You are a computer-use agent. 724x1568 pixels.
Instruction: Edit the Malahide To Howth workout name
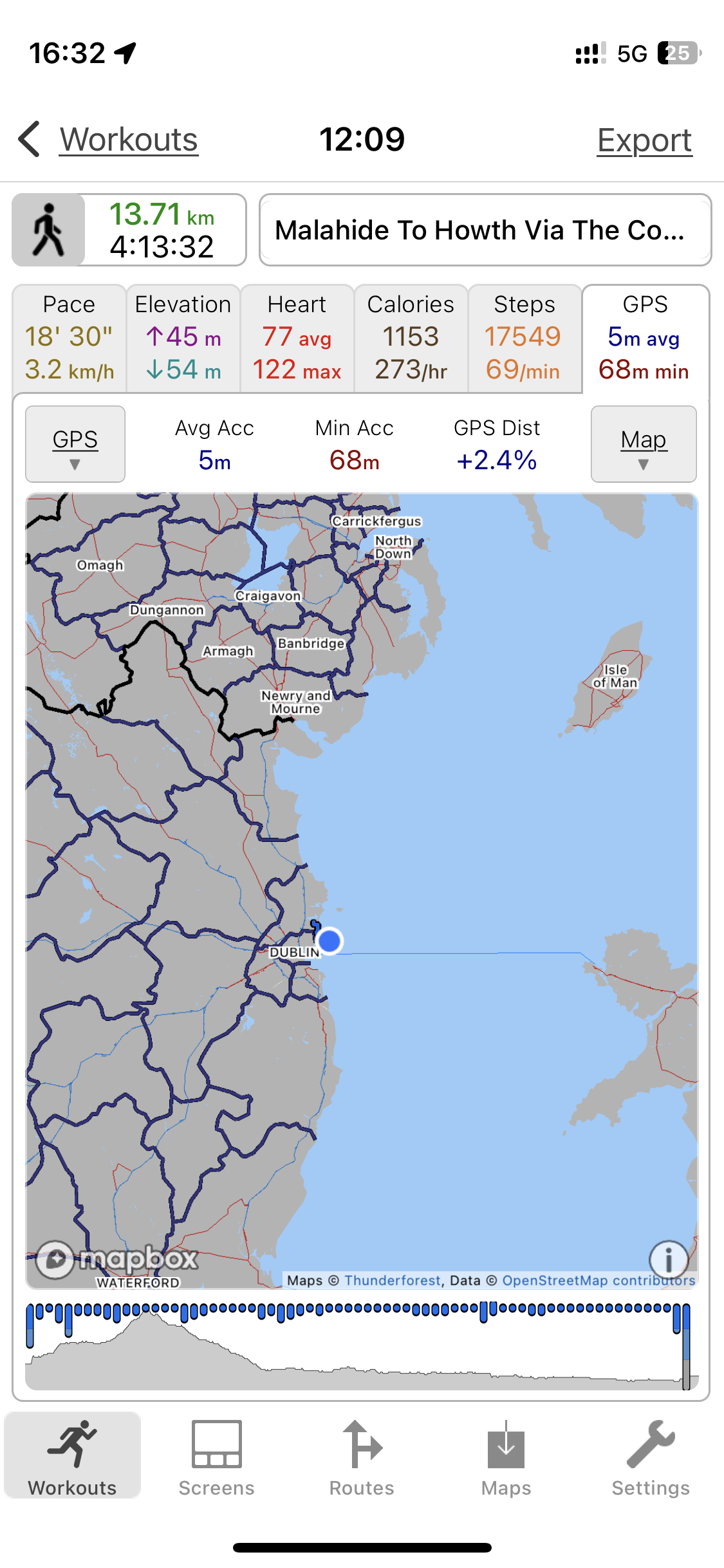(x=485, y=230)
